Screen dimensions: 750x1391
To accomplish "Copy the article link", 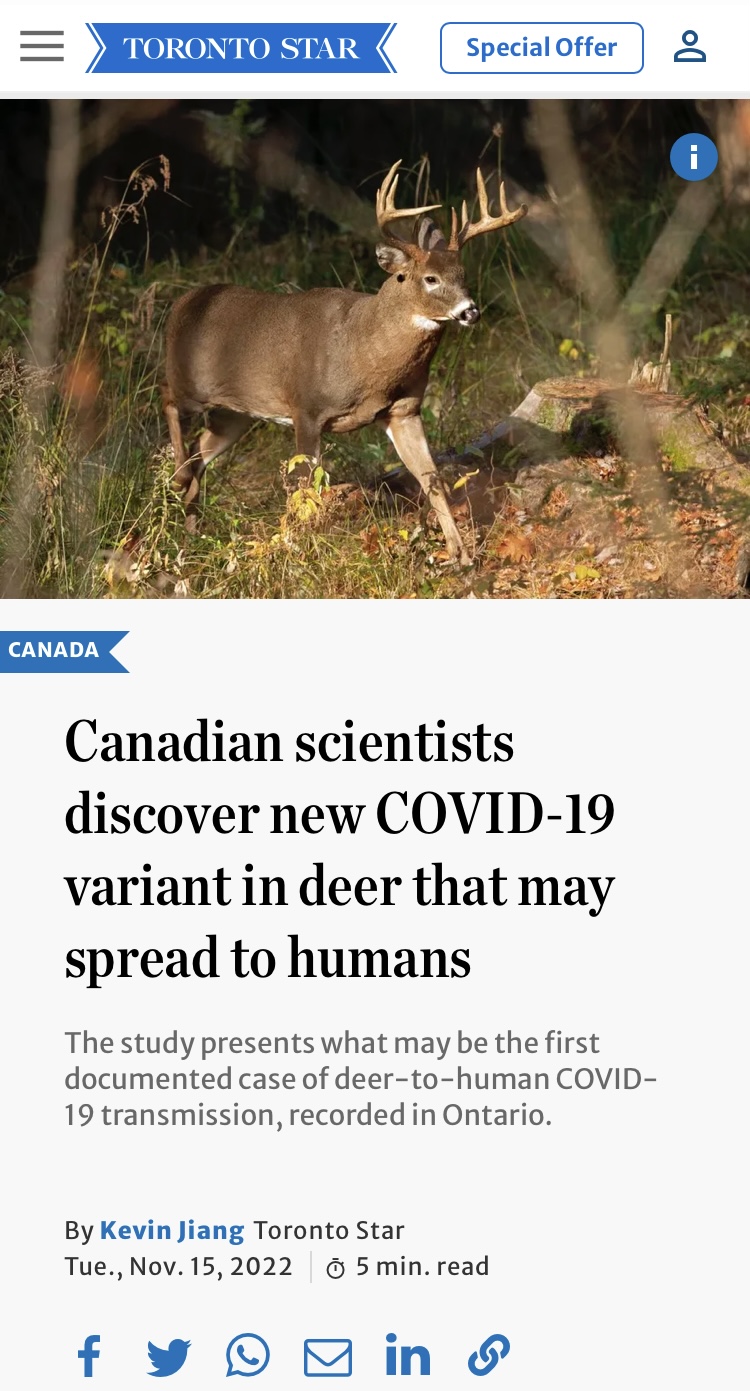I will tap(489, 1356).
